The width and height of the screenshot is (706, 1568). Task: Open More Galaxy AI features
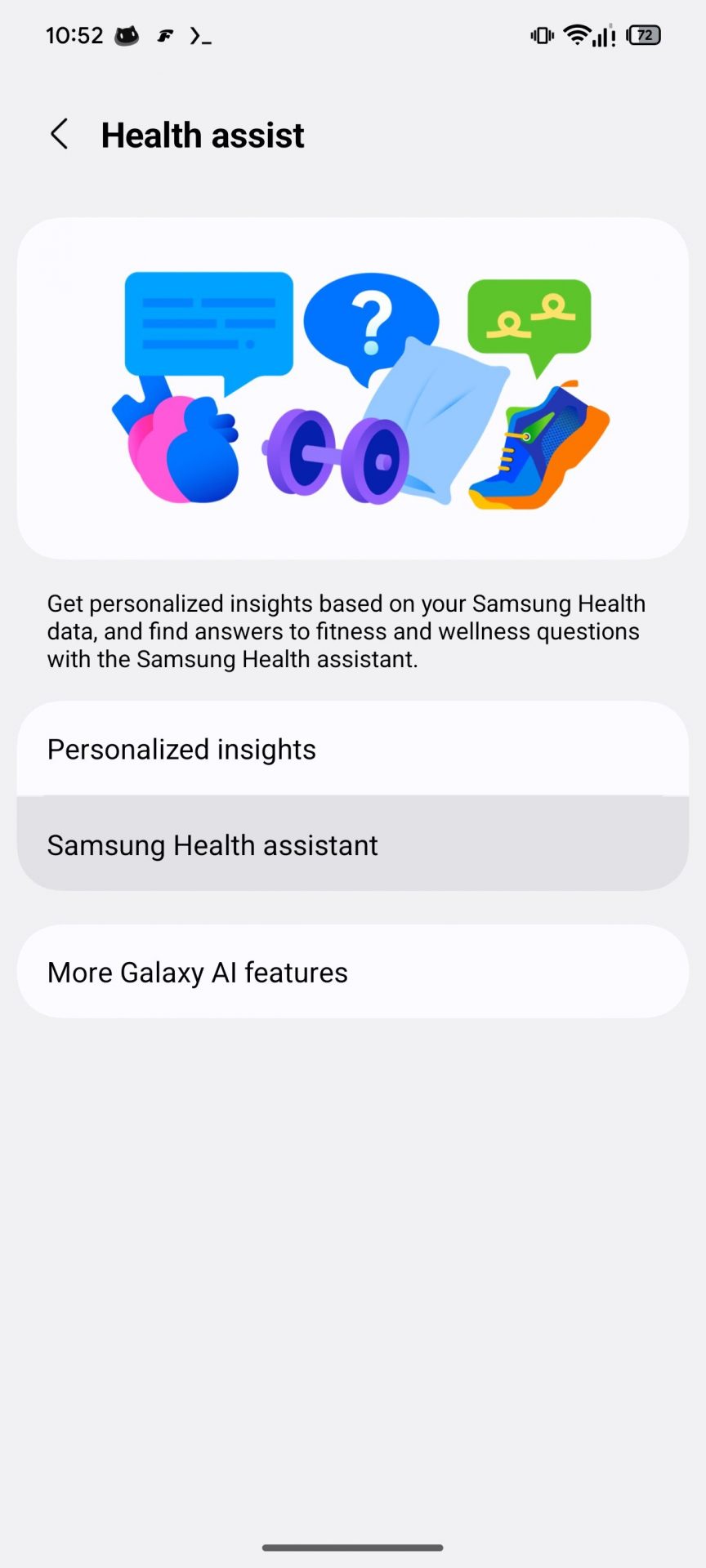[x=353, y=972]
